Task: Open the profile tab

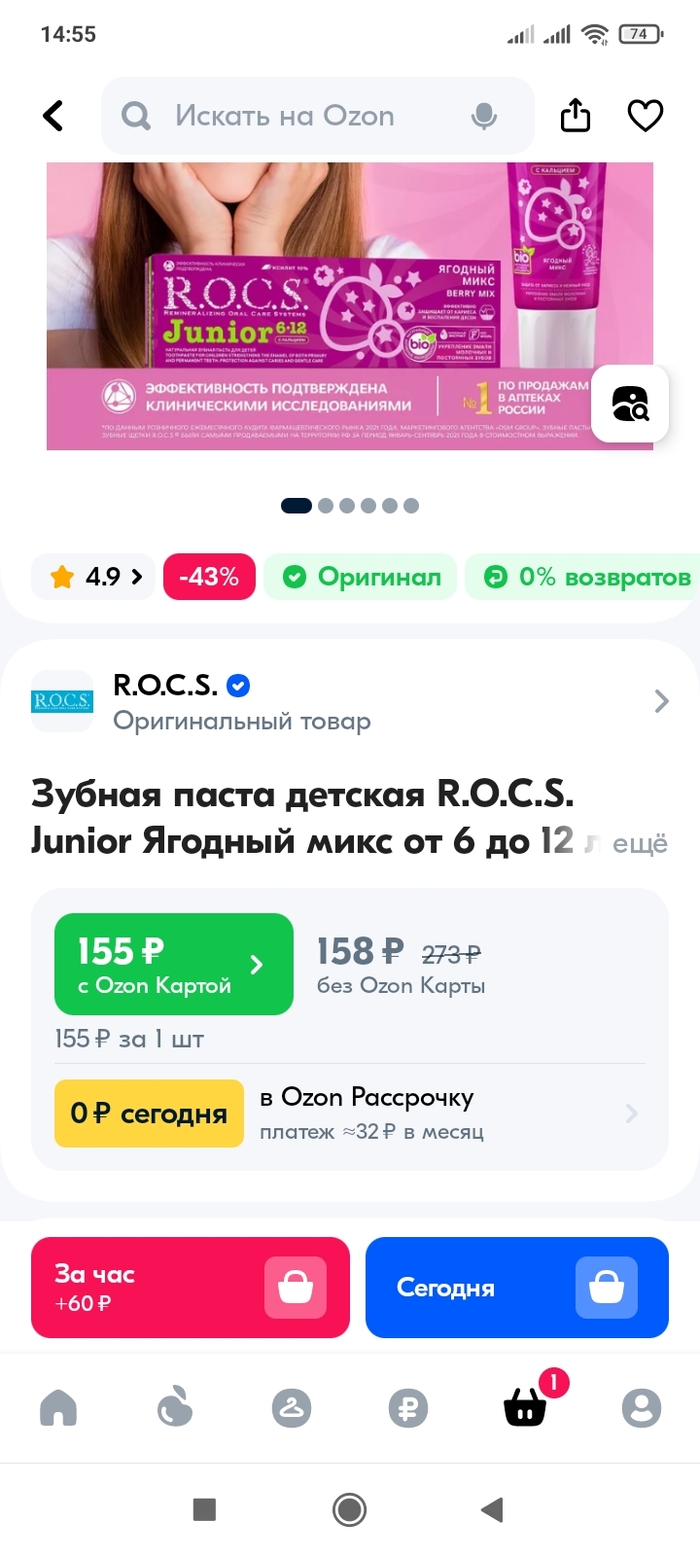Action: (x=641, y=1408)
